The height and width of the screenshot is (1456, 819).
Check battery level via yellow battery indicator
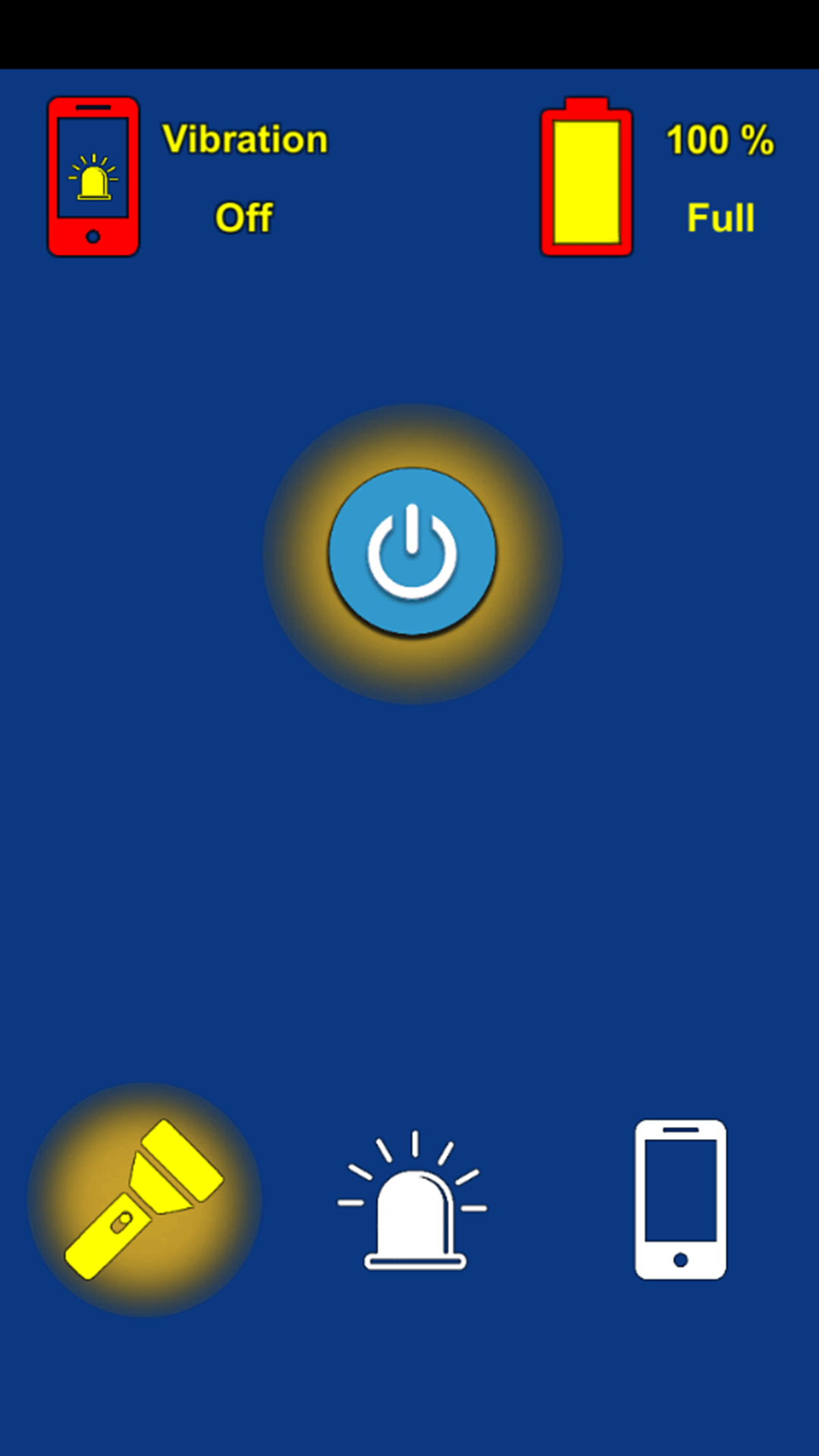tap(585, 176)
